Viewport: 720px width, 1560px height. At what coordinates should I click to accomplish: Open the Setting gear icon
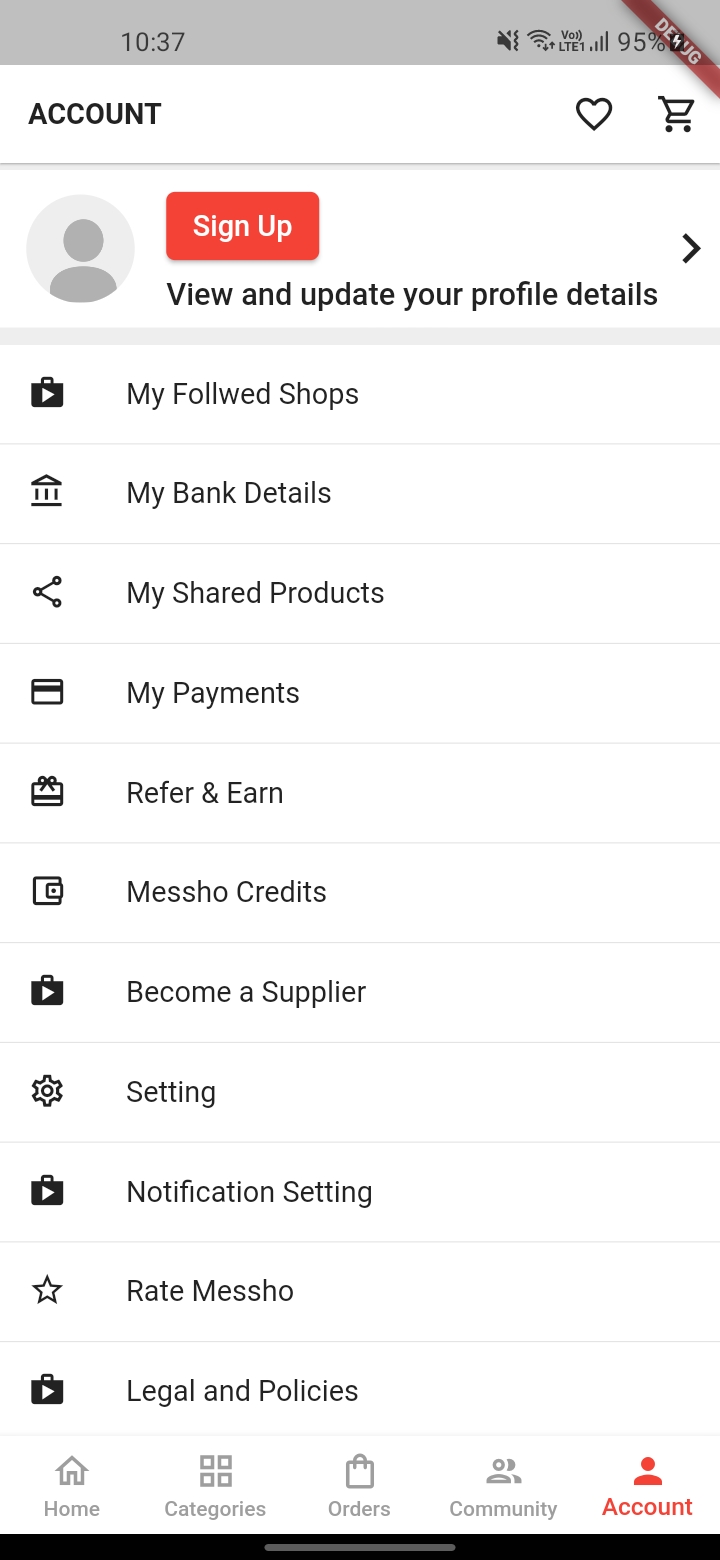point(47,1091)
